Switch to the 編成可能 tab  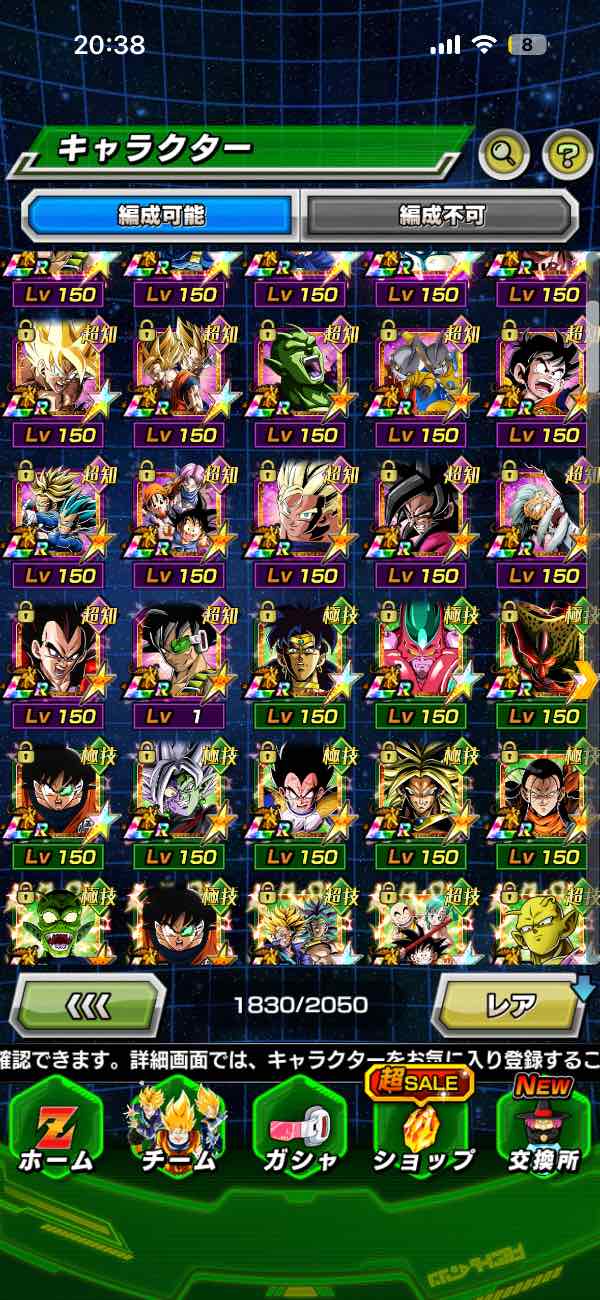[161, 214]
